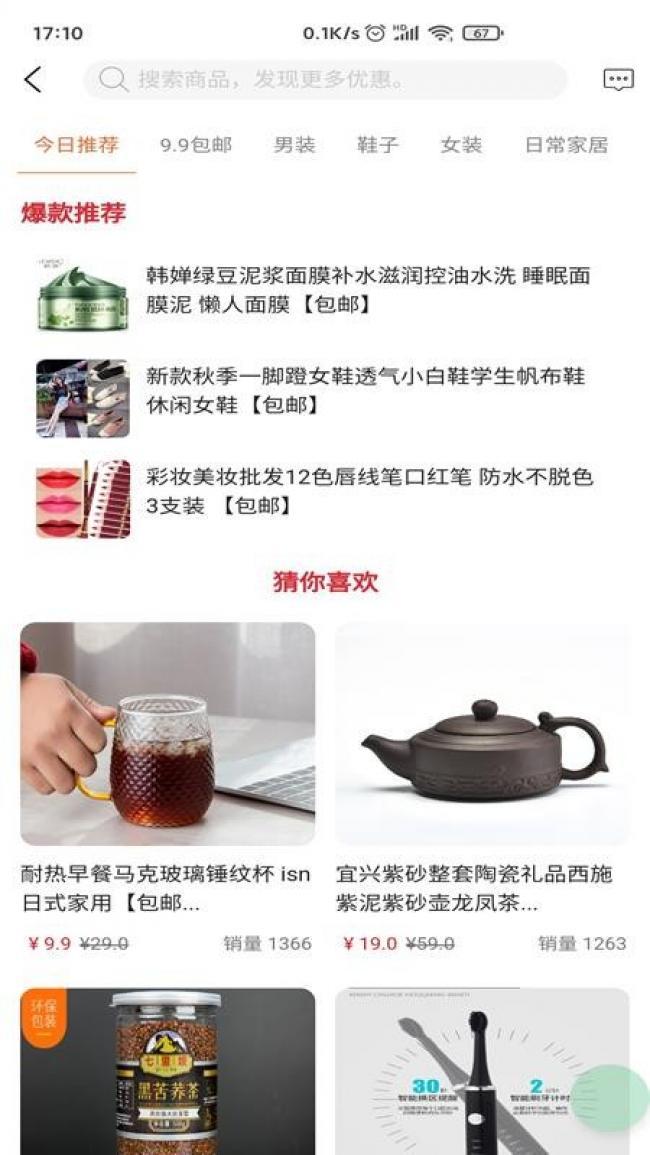This screenshot has height=1155, width=650.
Task: Select the 今日推荐 tab
Action: click(77, 145)
